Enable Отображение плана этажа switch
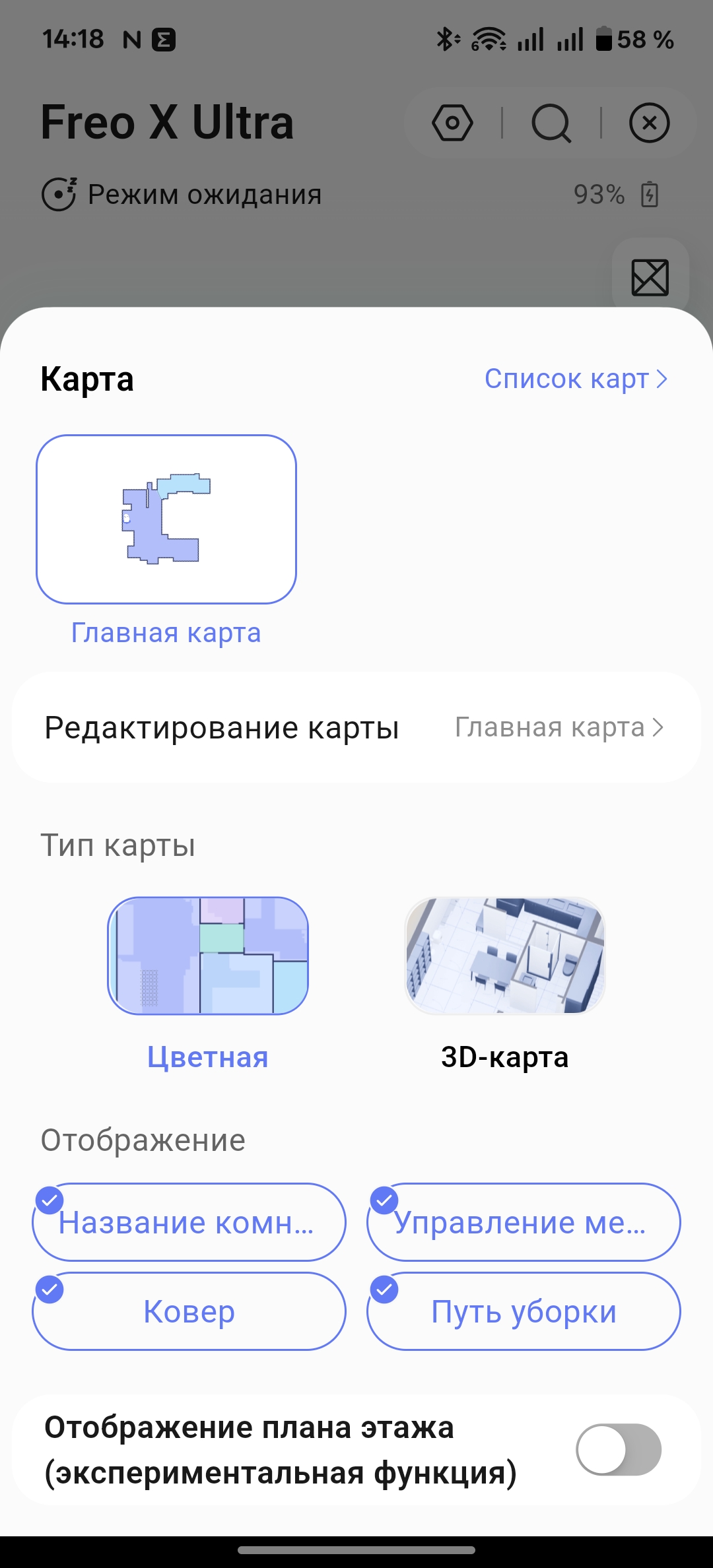The width and height of the screenshot is (713, 1568). (x=619, y=1450)
